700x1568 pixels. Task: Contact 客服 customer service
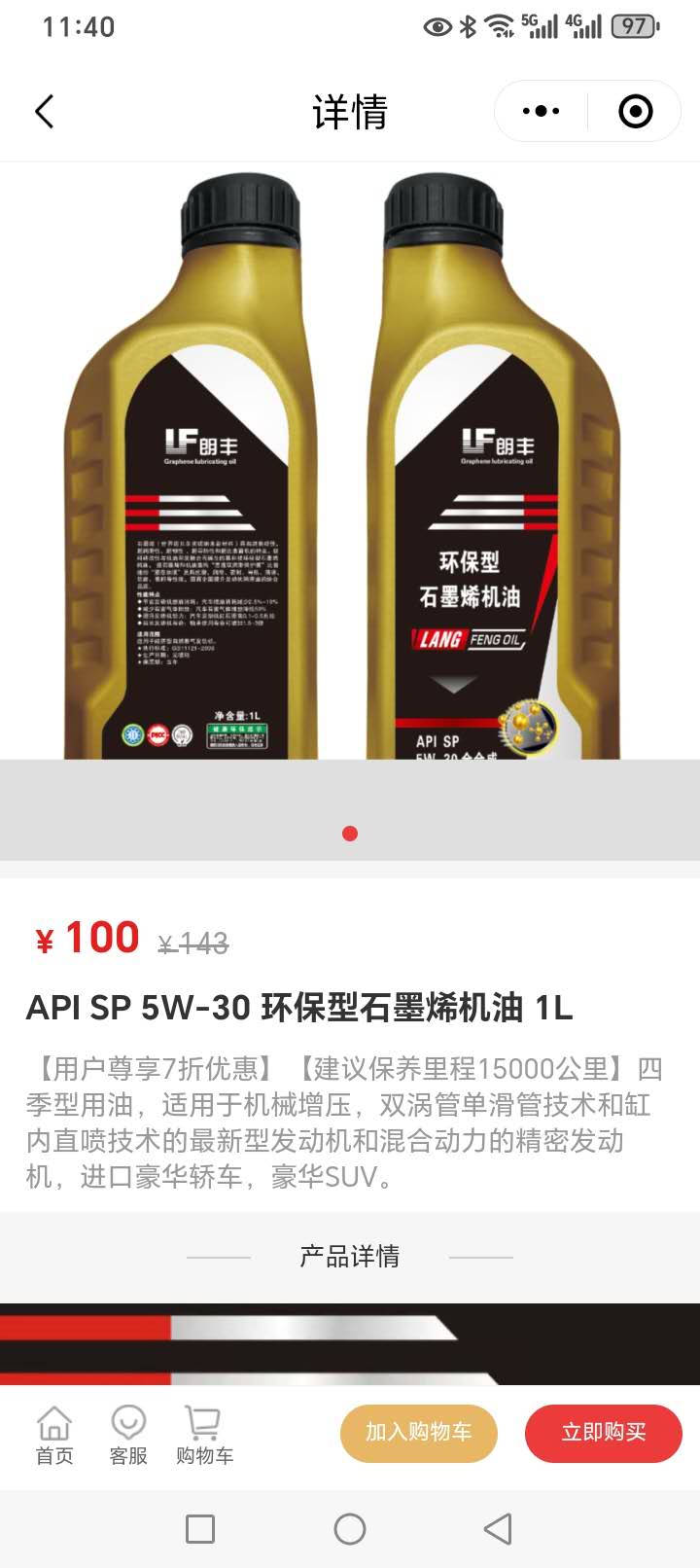point(128,1436)
